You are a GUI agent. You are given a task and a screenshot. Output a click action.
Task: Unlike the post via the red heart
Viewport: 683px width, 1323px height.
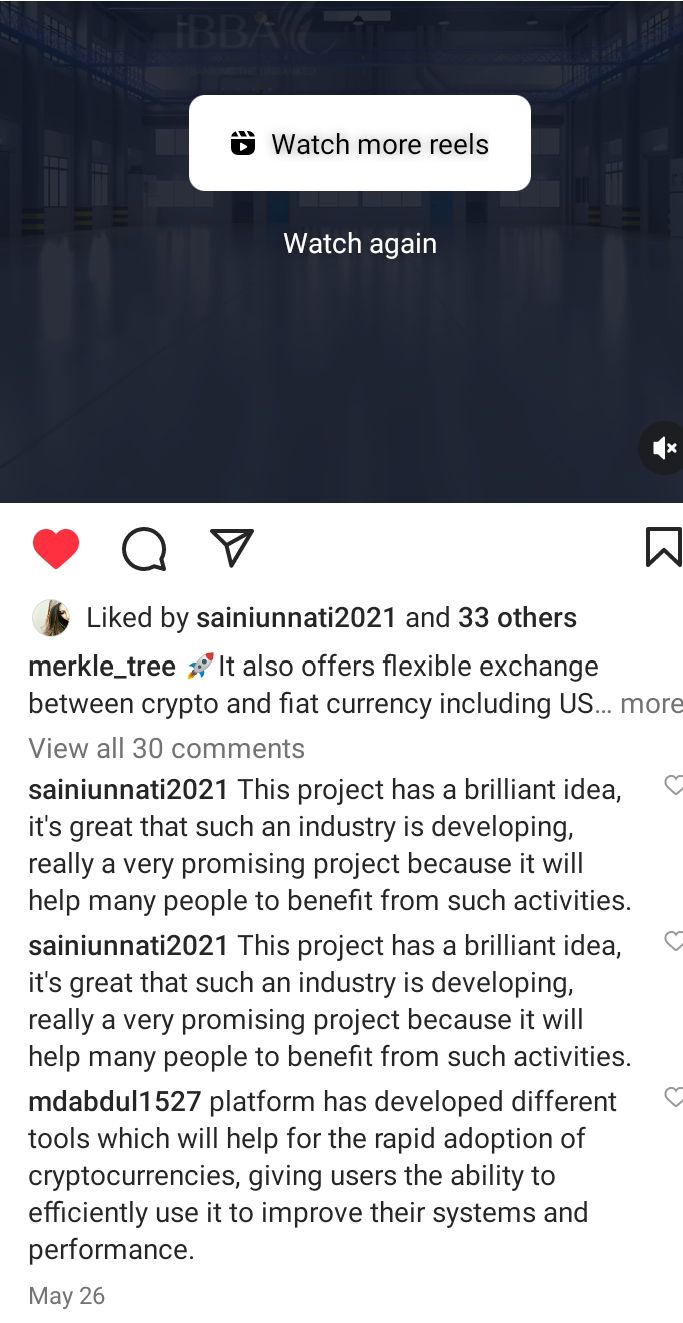tap(56, 549)
